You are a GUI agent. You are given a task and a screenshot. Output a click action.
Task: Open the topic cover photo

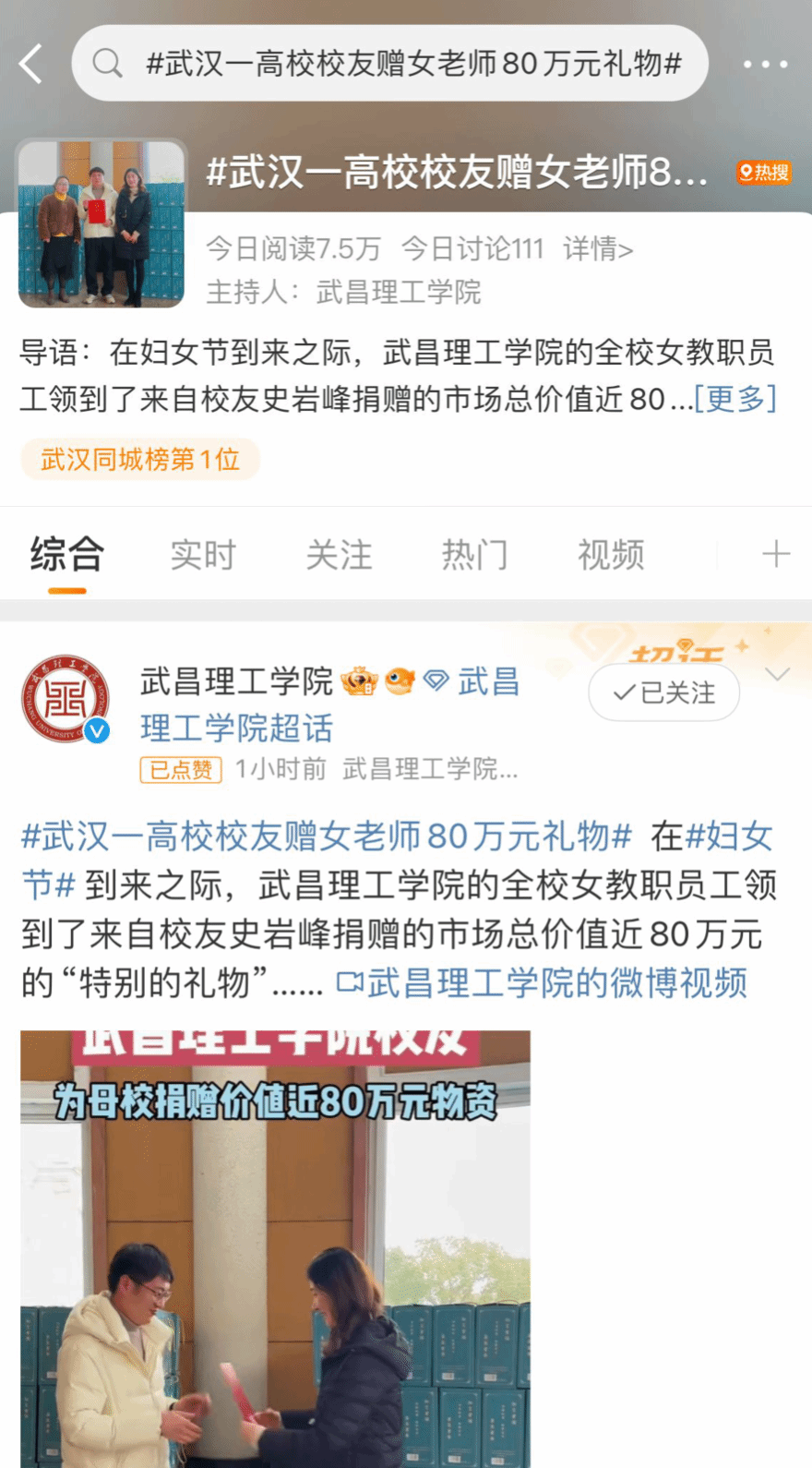coord(101,224)
